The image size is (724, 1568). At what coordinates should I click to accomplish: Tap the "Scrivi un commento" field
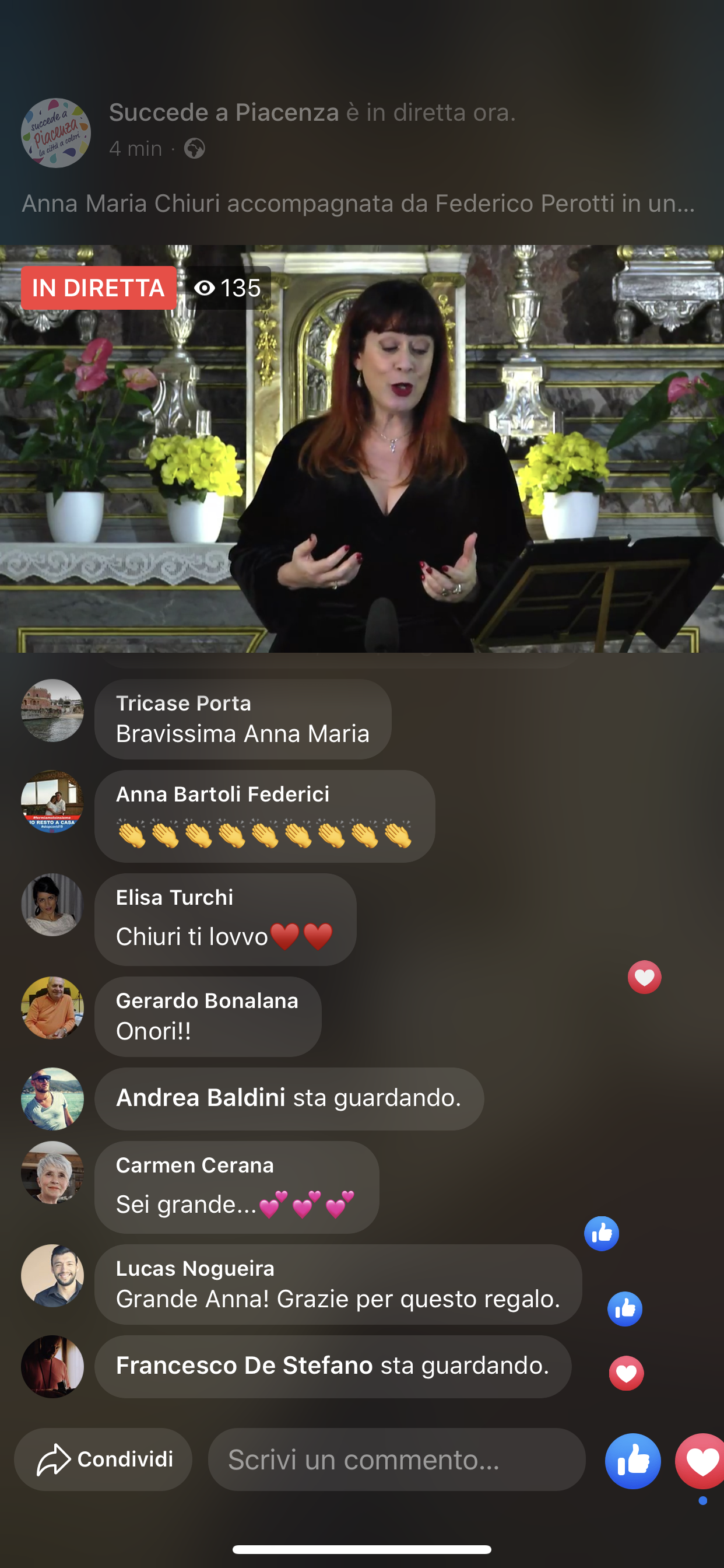coord(396,1459)
